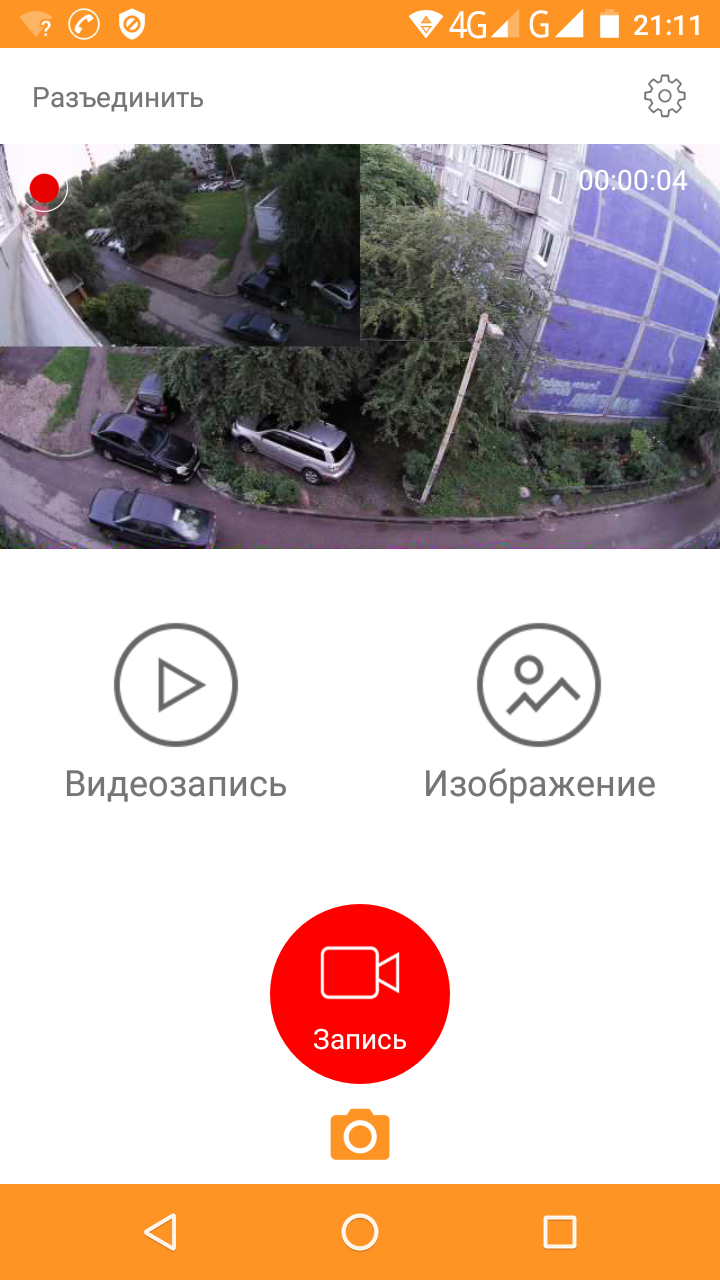Tap the system home button
Viewport: 720px width, 1280px height.
point(360,1231)
